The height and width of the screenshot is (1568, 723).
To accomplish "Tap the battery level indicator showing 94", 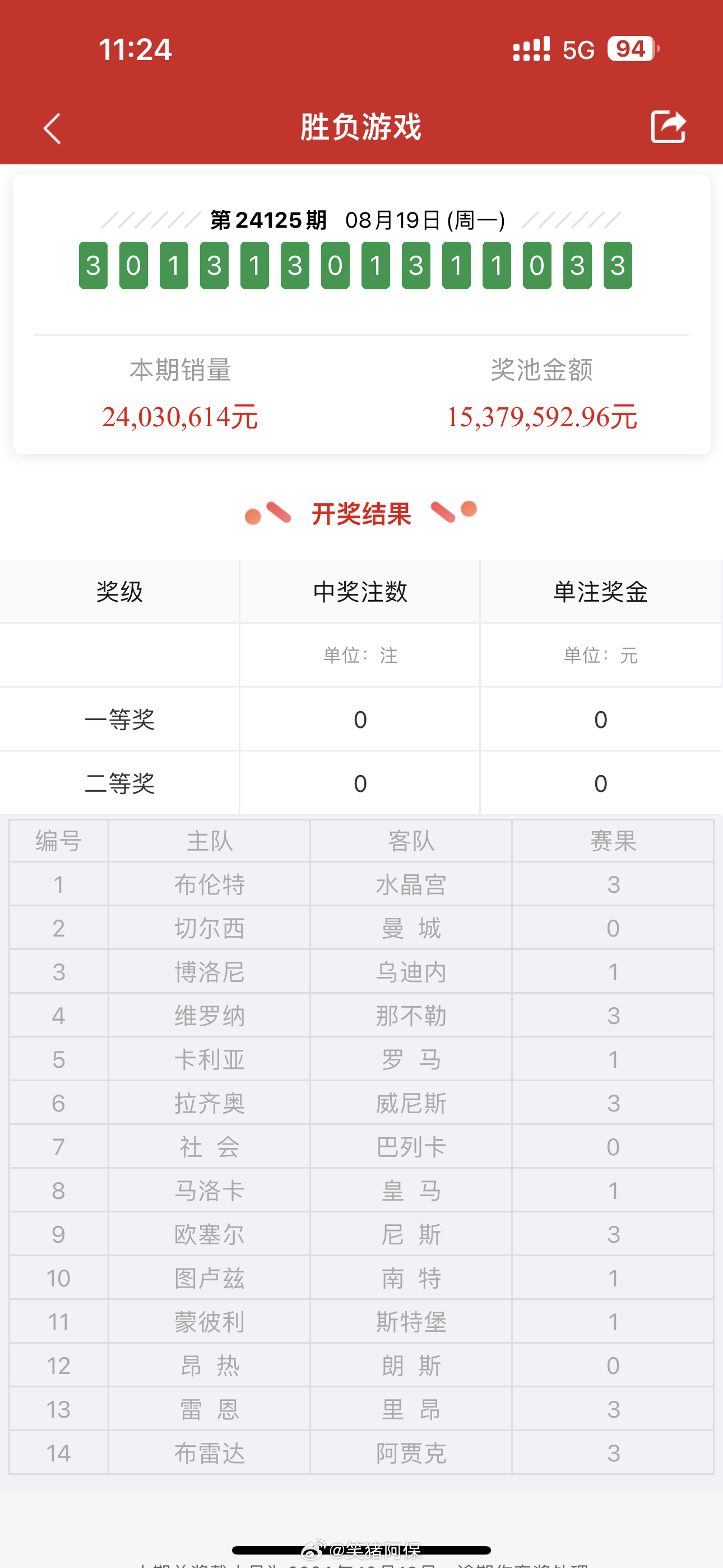I will click(629, 49).
